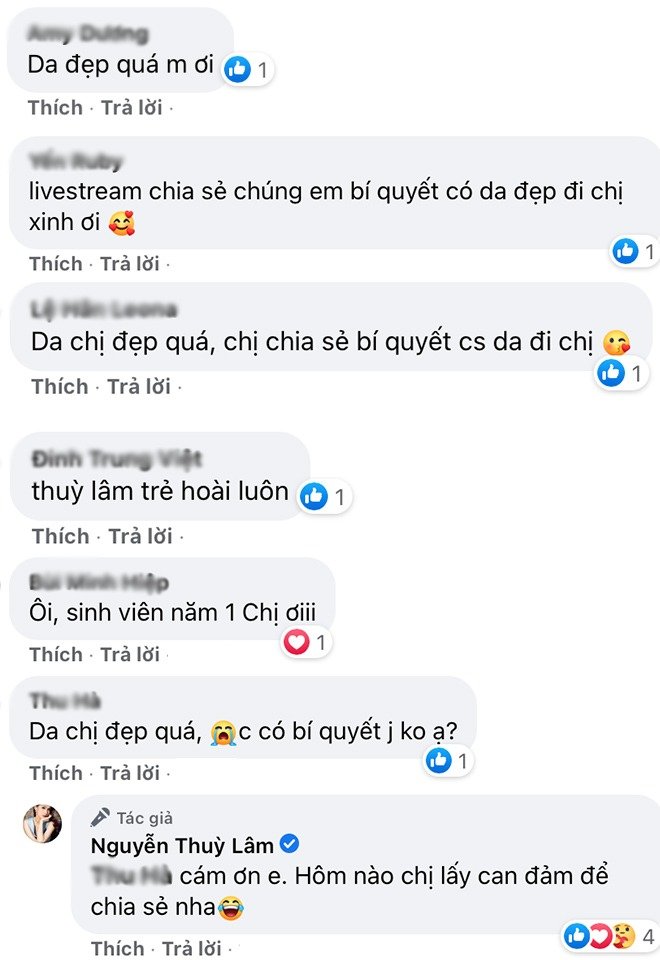Show who loved the "sinh viên năm 1" comment
Viewport: 660px width, 960px height.
306,642
